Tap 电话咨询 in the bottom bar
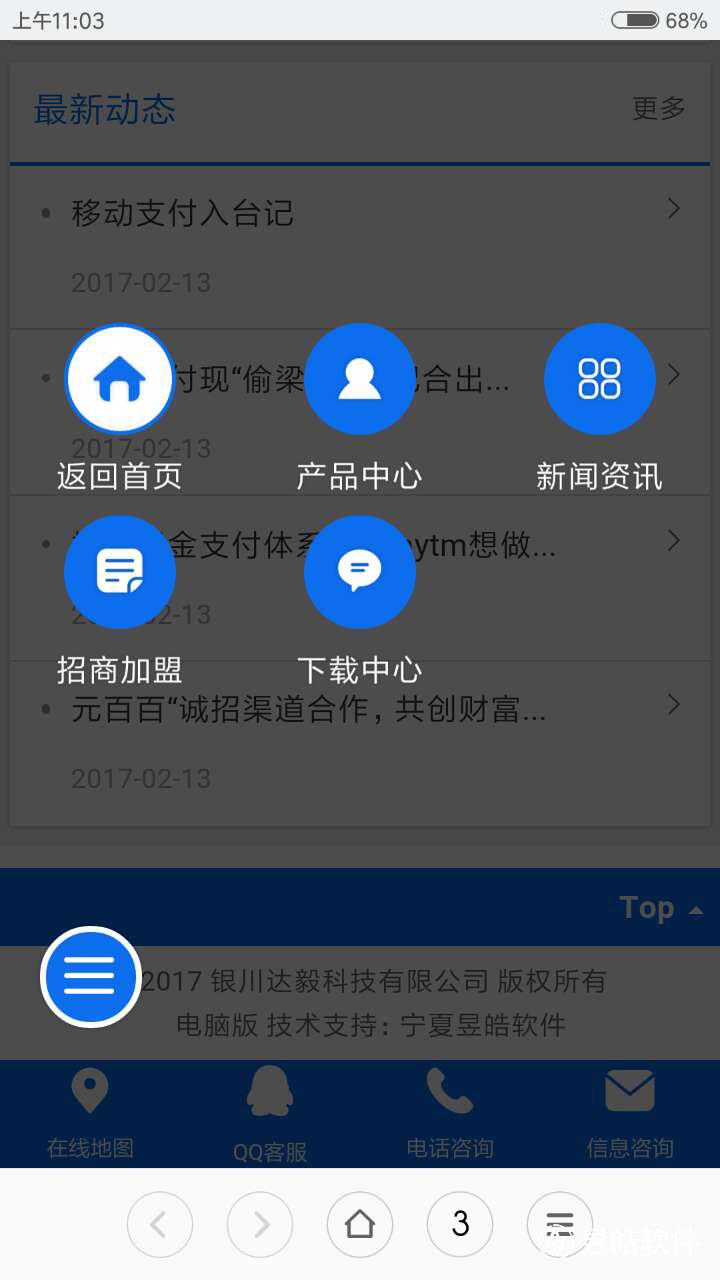 click(450, 1113)
